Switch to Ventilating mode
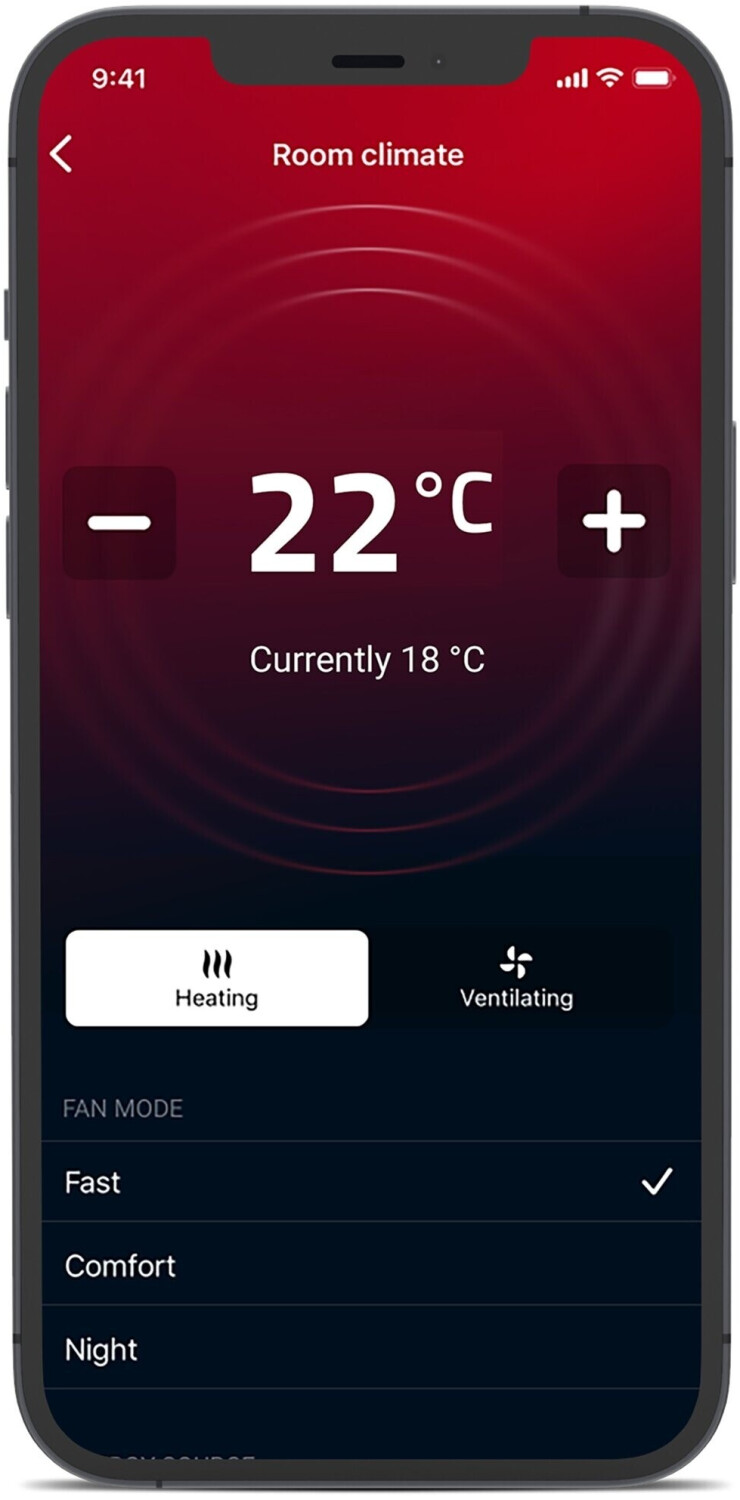 tap(516, 978)
